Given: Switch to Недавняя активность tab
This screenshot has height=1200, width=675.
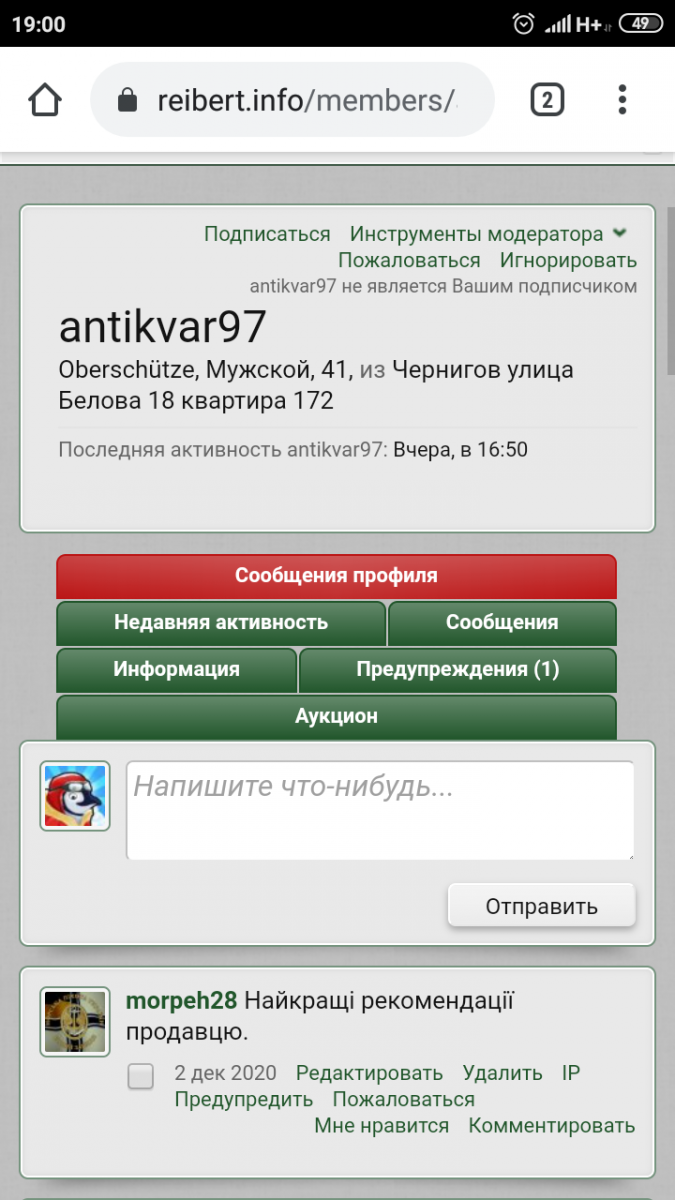Looking at the screenshot, I should pos(221,623).
